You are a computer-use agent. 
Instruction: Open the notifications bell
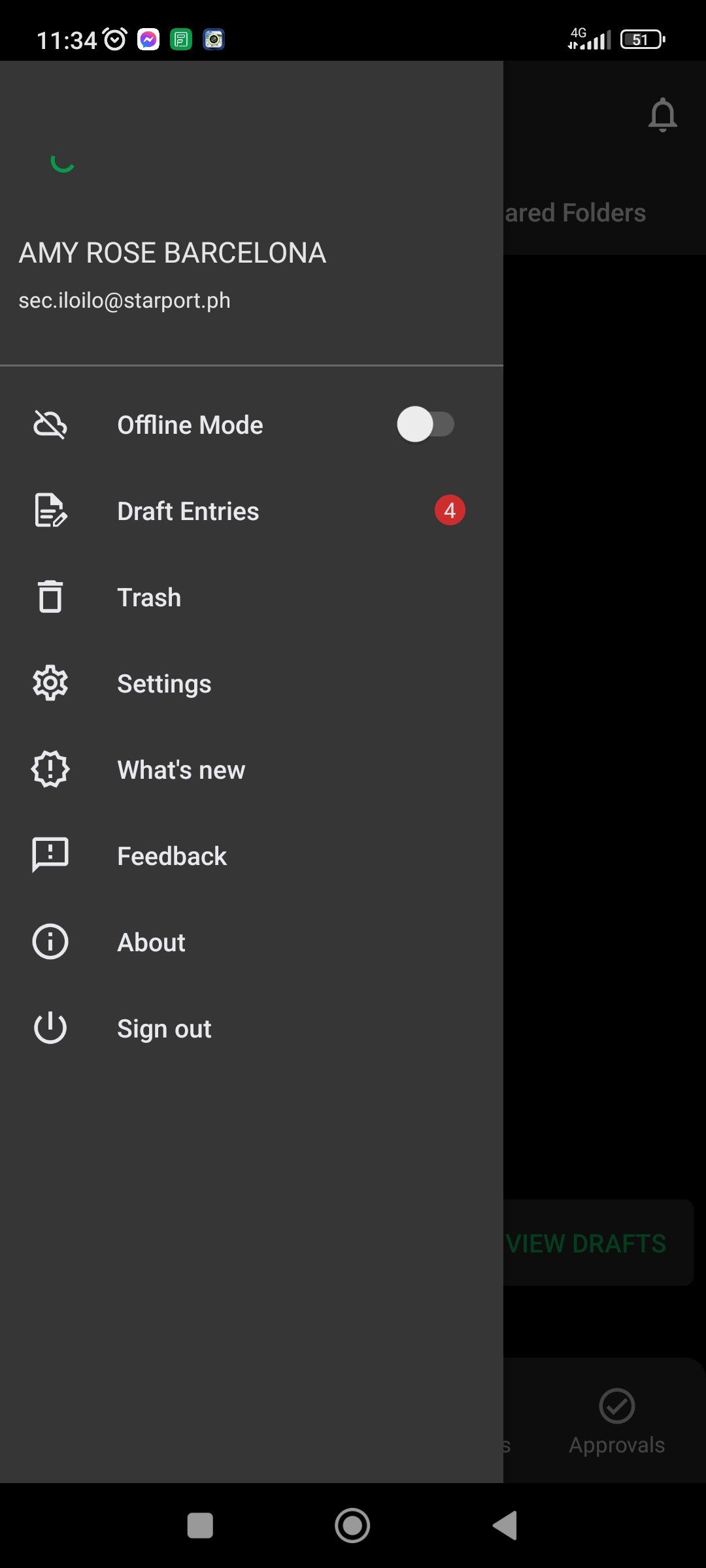coord(662,115)
